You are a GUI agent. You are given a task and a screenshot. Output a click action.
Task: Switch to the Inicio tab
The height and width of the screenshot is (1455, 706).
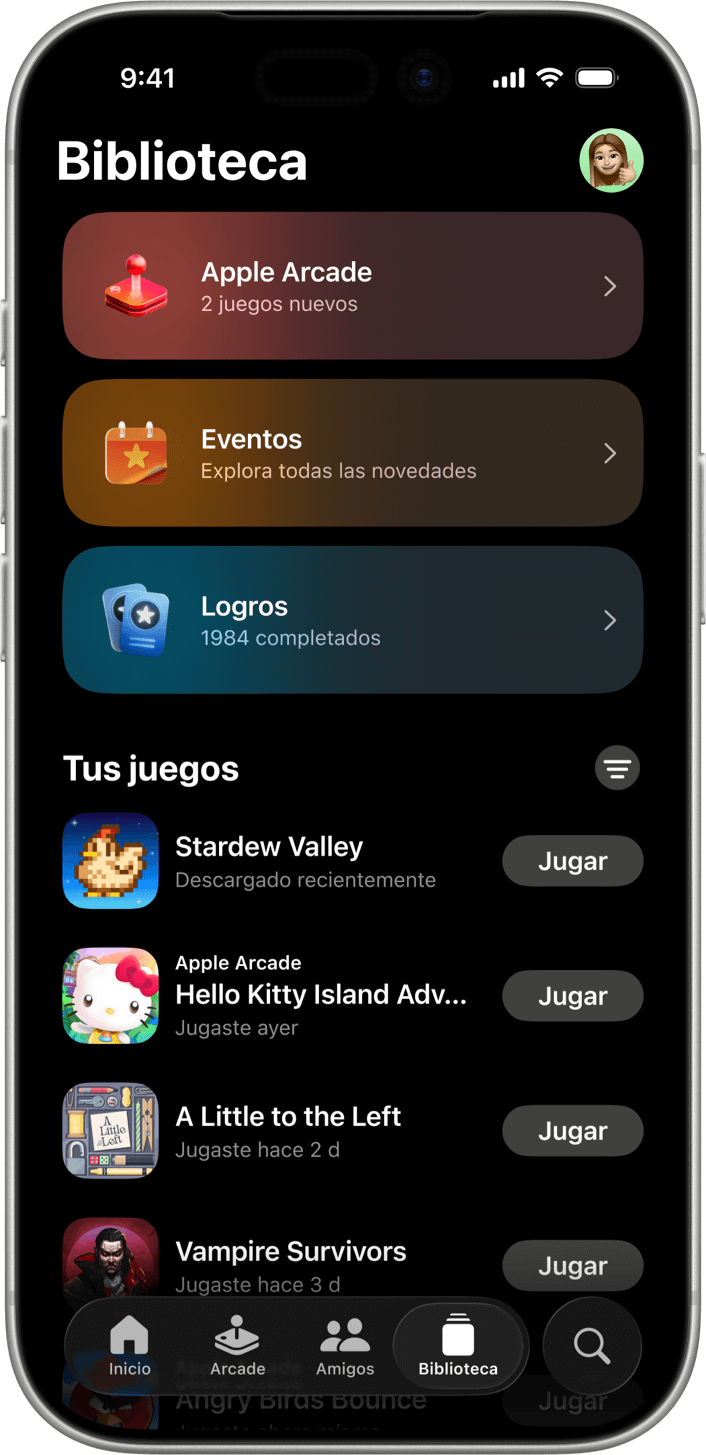[x=130, y=1347]
